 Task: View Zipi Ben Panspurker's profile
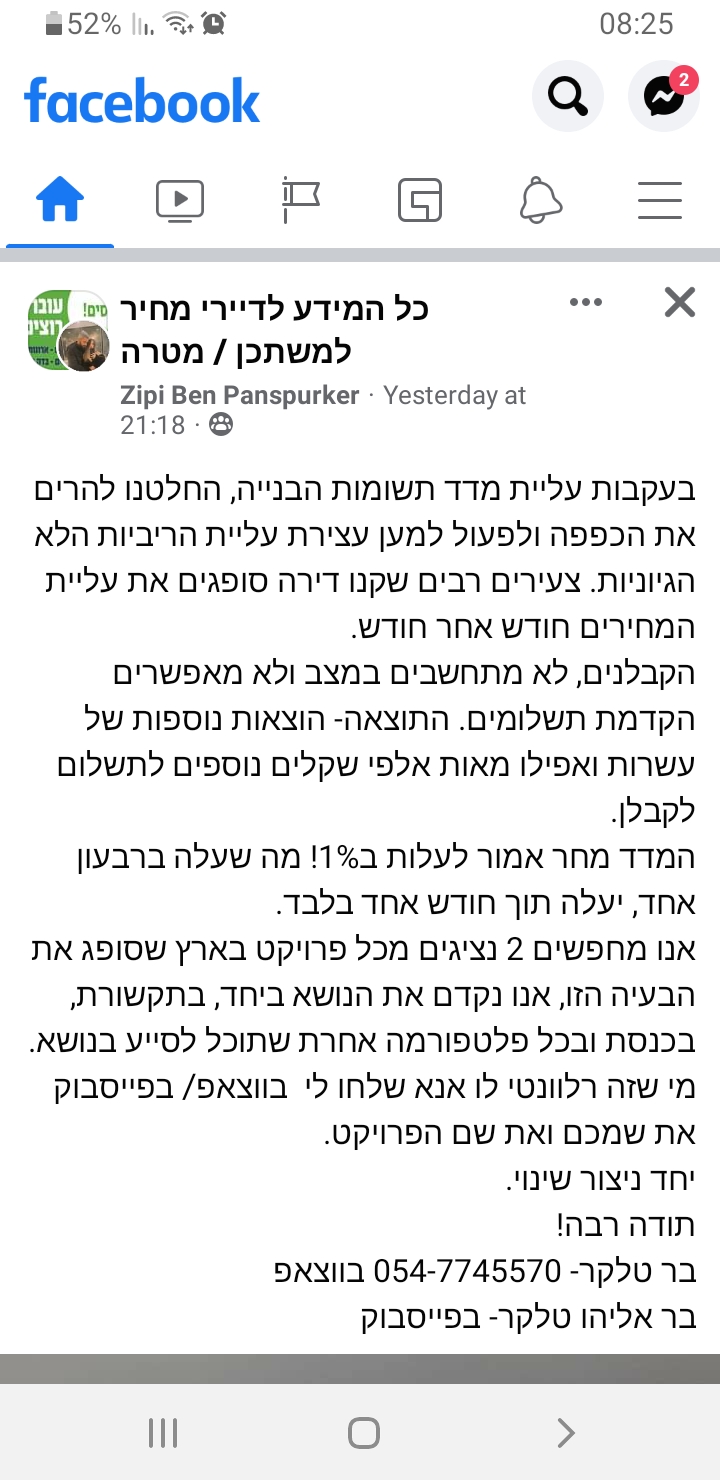coord(239,395)
